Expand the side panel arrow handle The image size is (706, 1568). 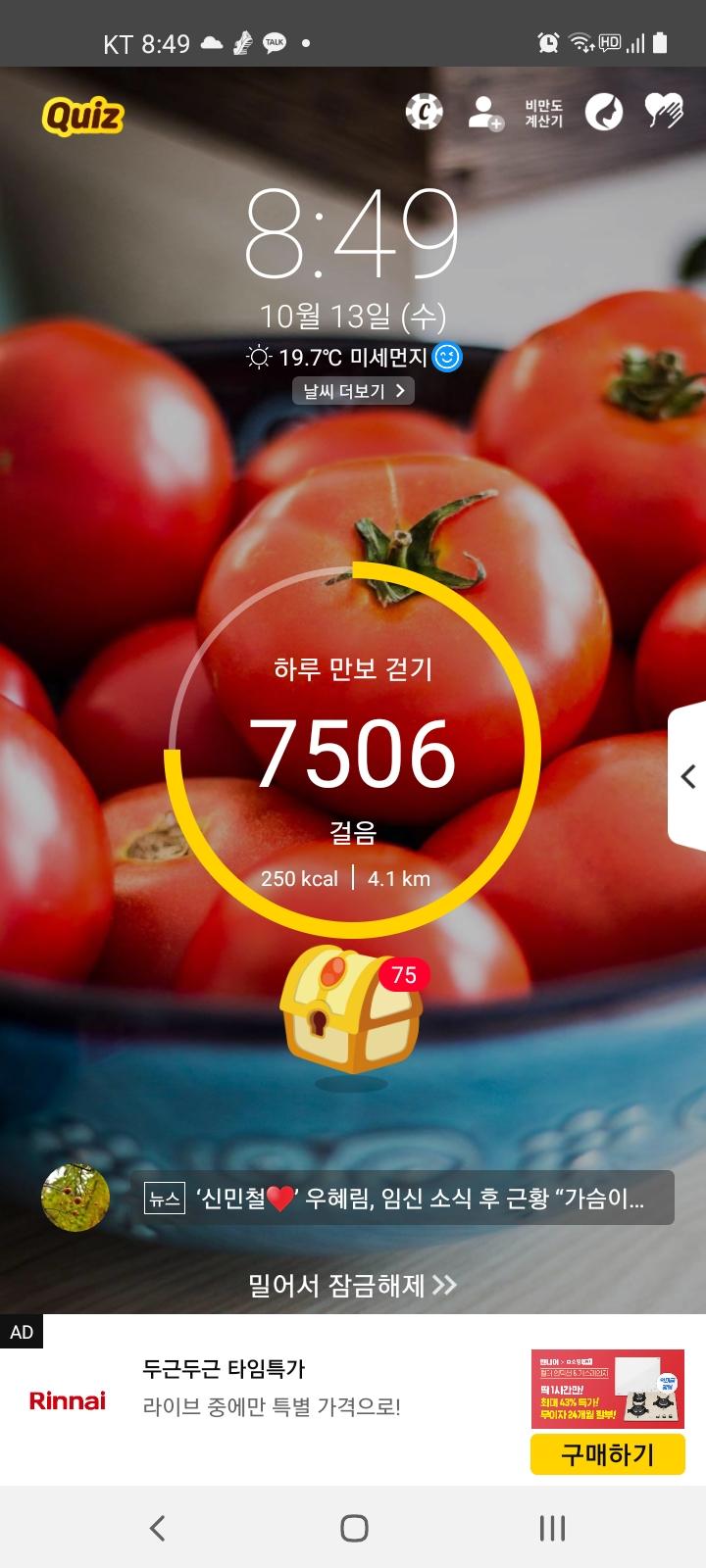687,776
